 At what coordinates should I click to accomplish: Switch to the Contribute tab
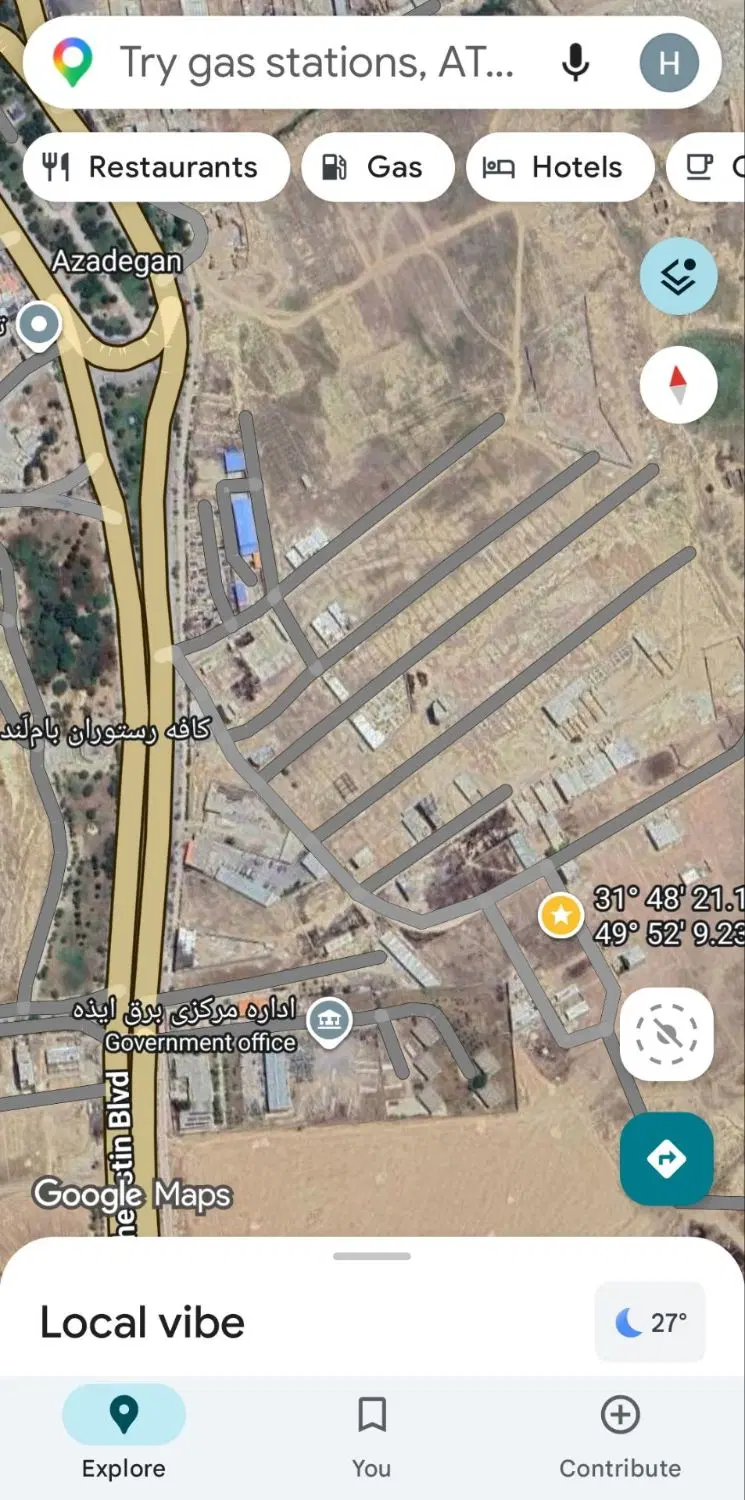pos(620,1438)
